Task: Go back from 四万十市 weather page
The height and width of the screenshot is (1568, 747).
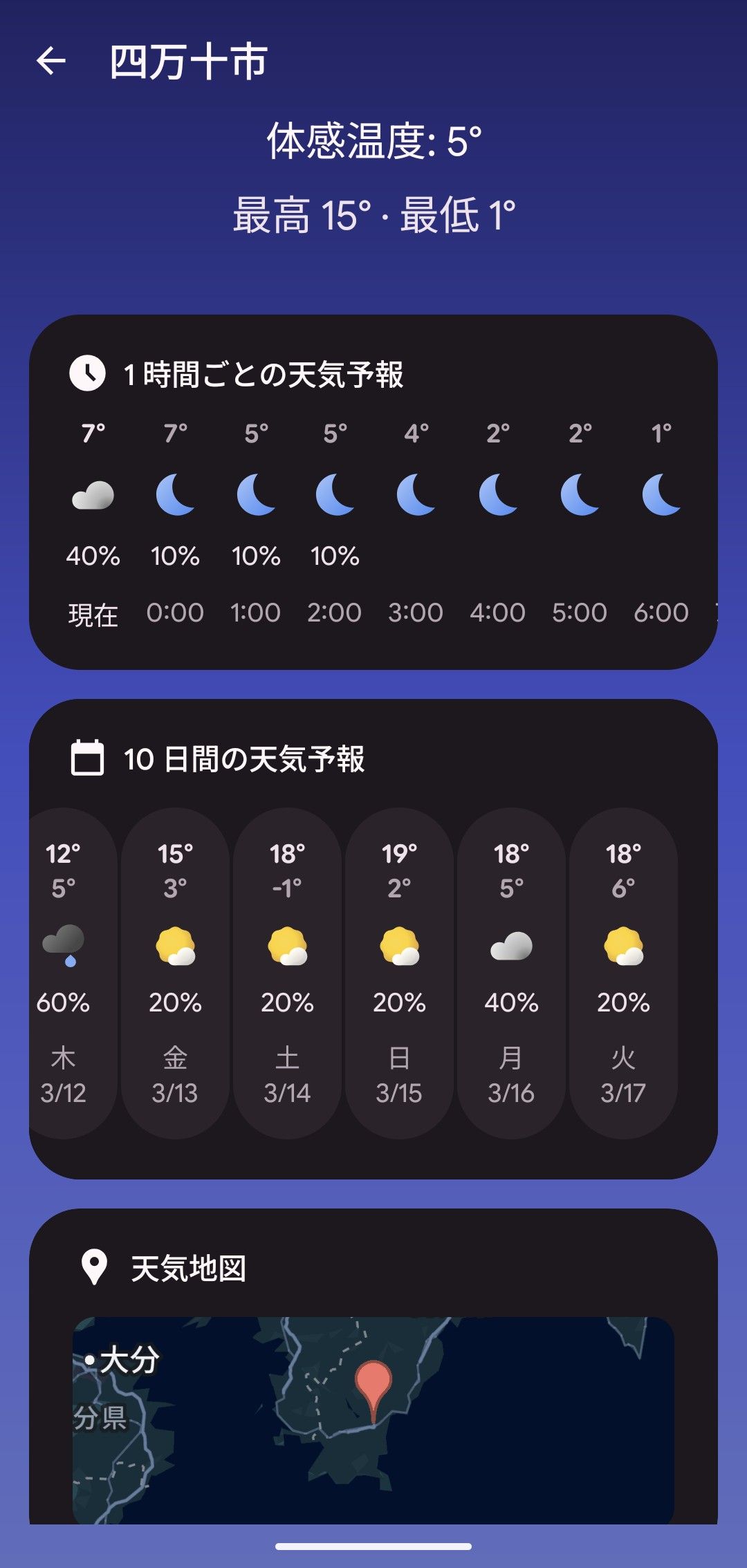Action: [x=51, y=61]
